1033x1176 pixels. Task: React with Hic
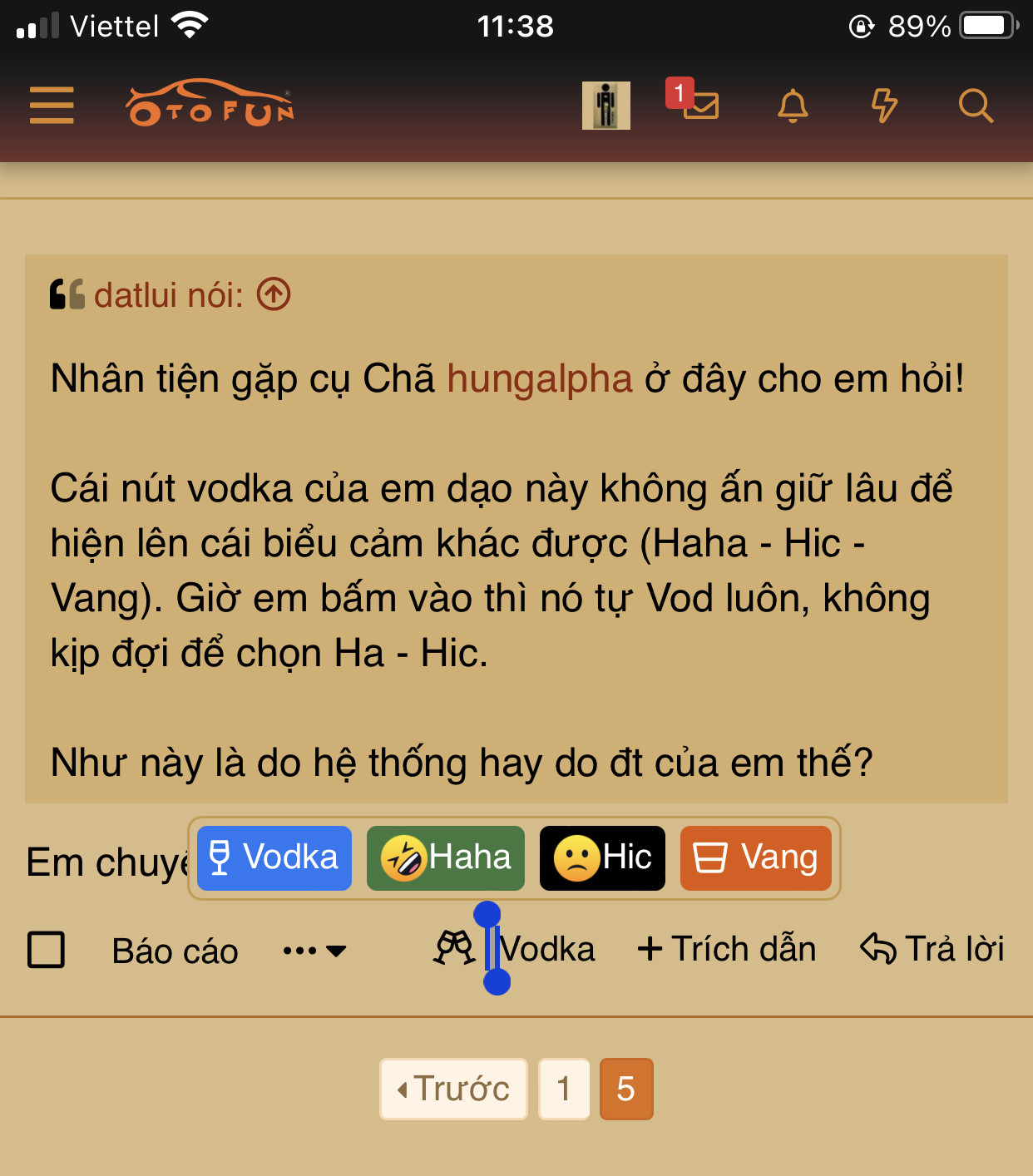[x=602, y=857]
